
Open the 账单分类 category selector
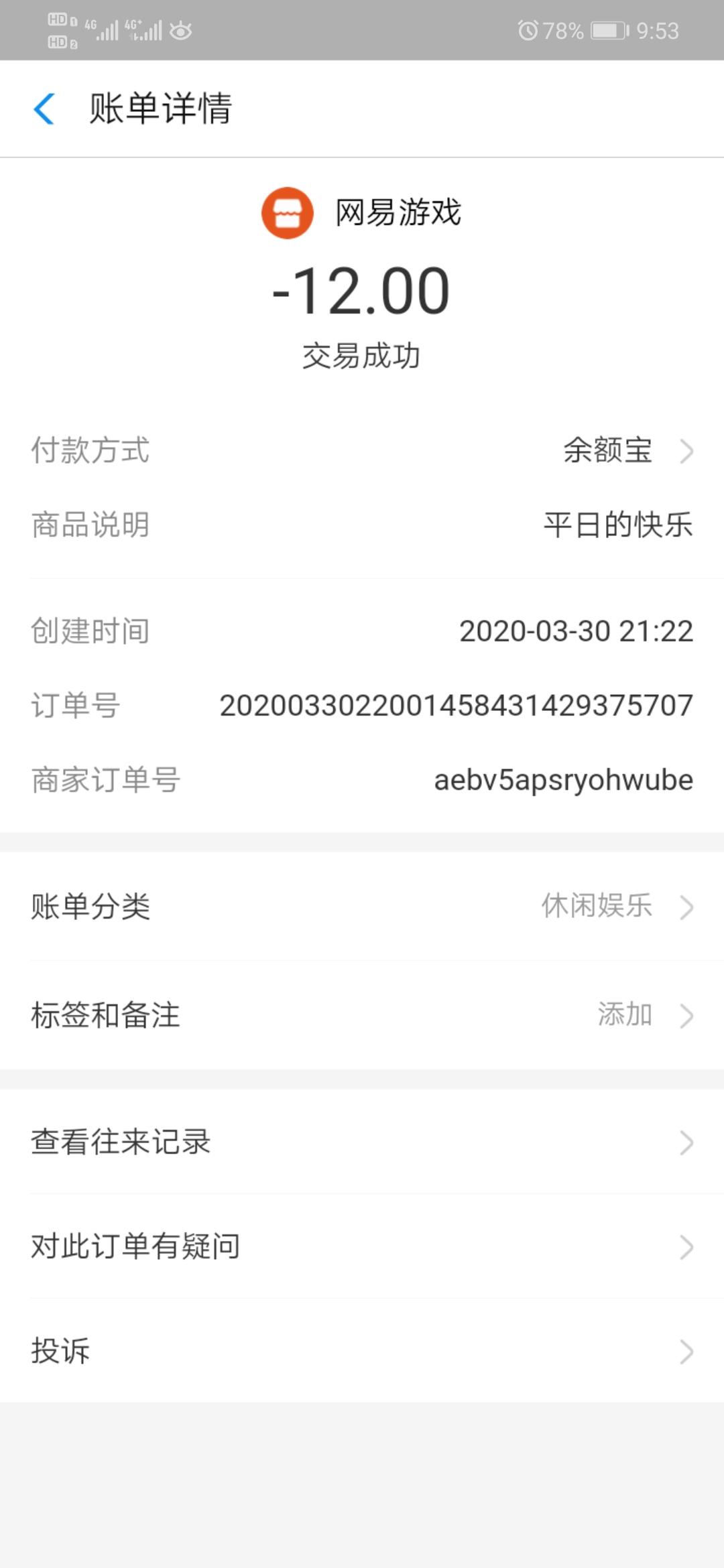(362, 907)
